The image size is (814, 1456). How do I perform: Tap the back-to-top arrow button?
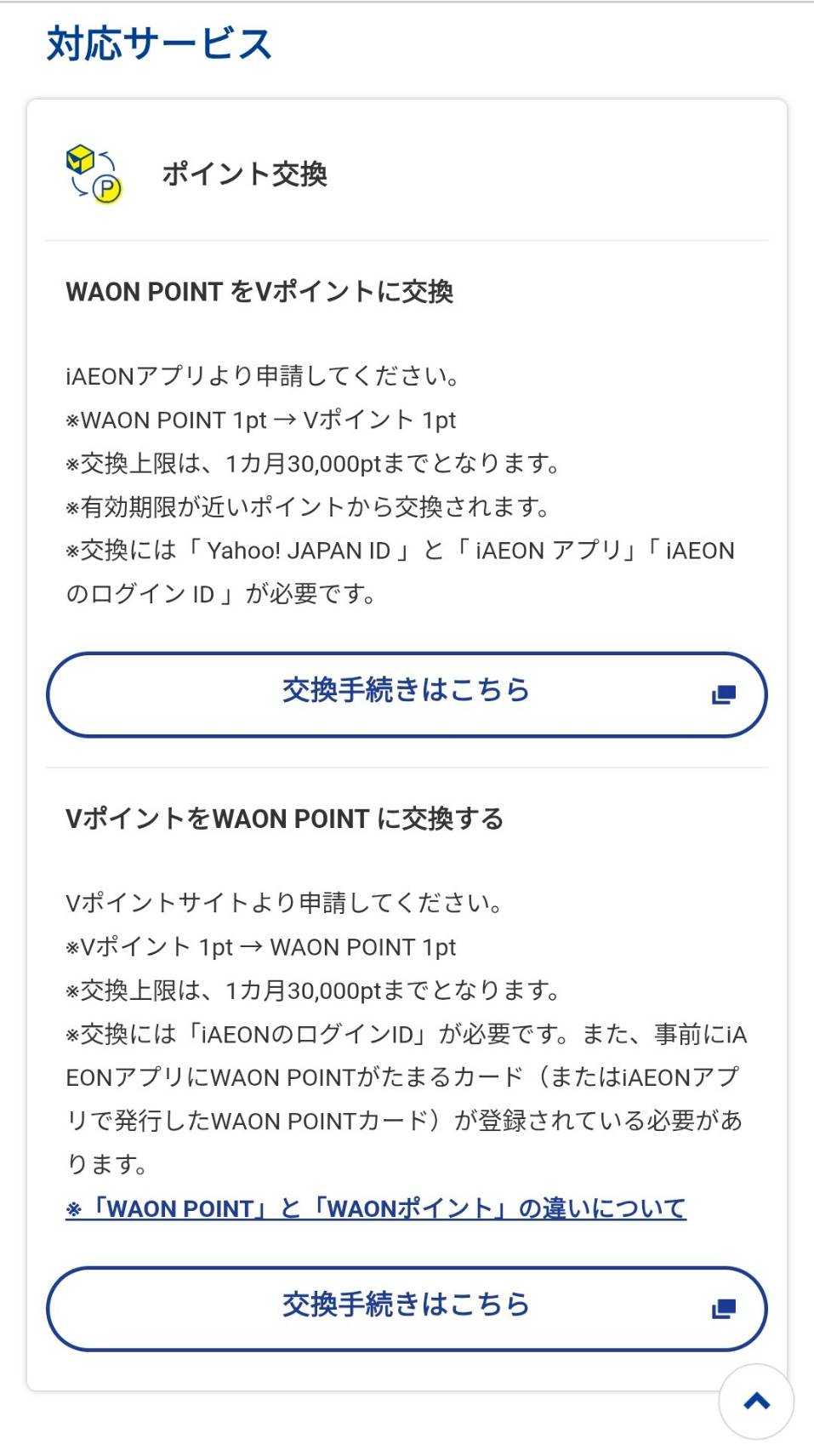click(755, 1401)
